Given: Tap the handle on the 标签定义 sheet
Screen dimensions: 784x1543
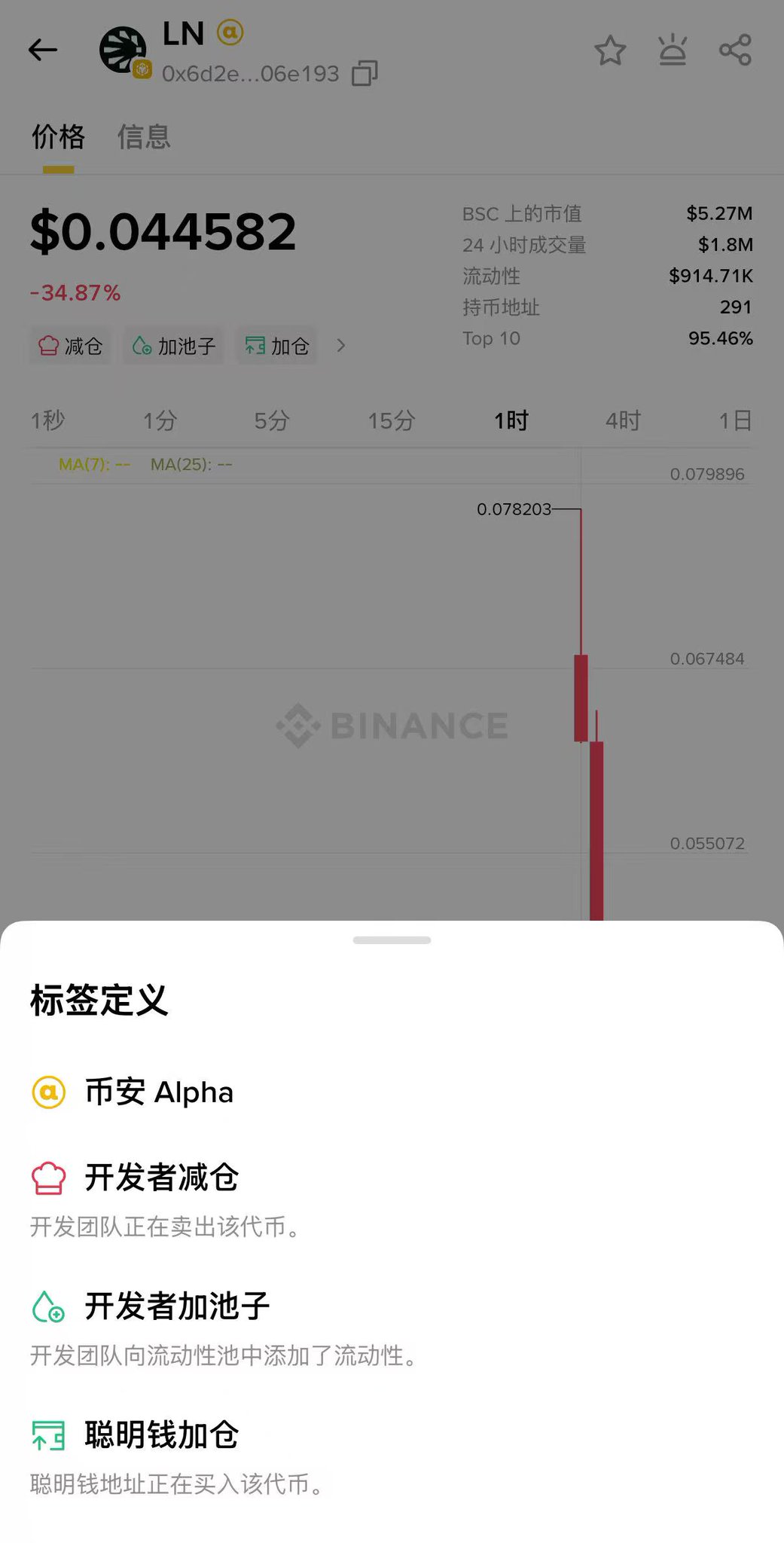Looking at the screenshot, I should coord(392,940).
